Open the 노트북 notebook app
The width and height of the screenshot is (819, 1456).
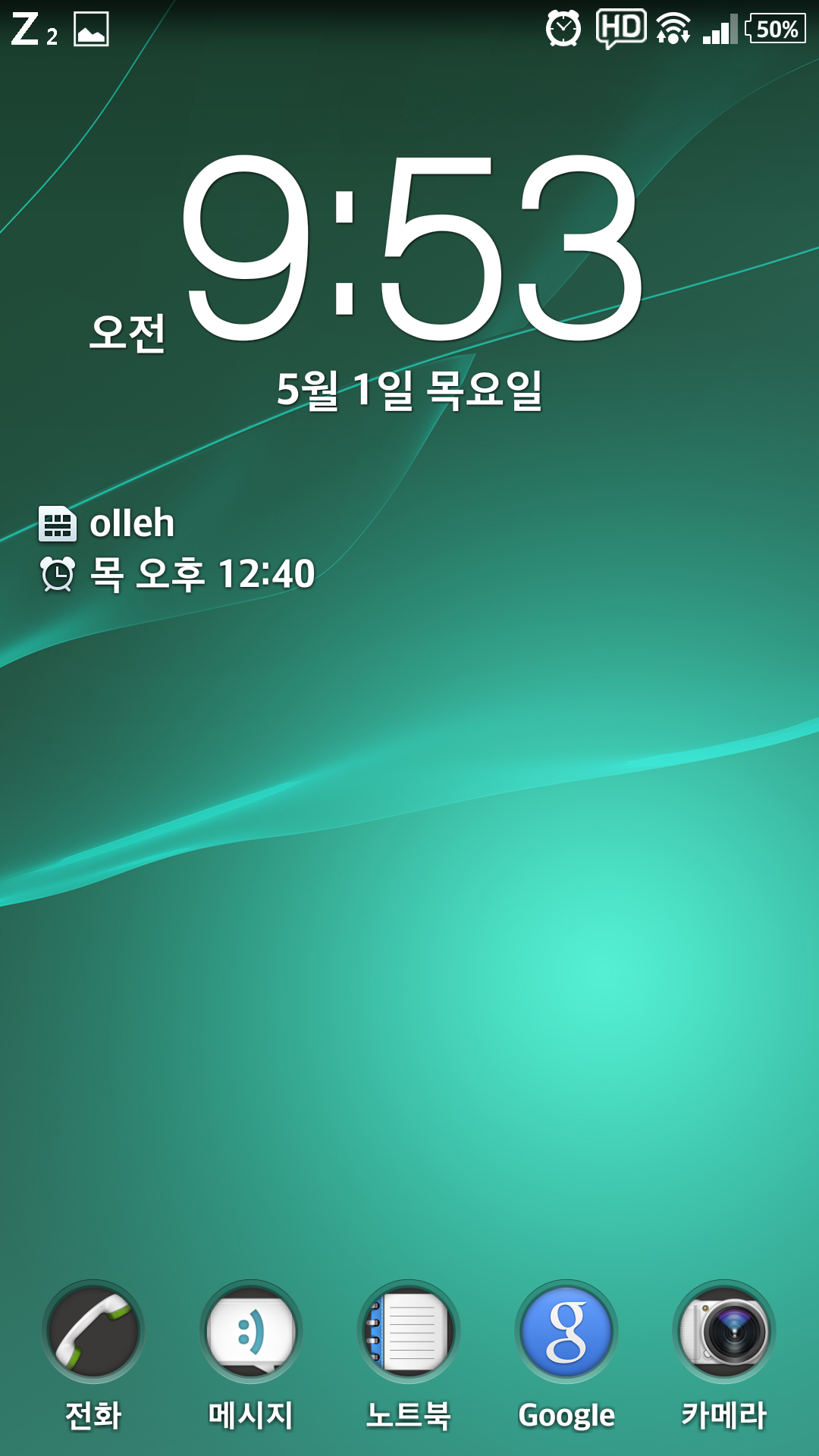[409, 1332]
